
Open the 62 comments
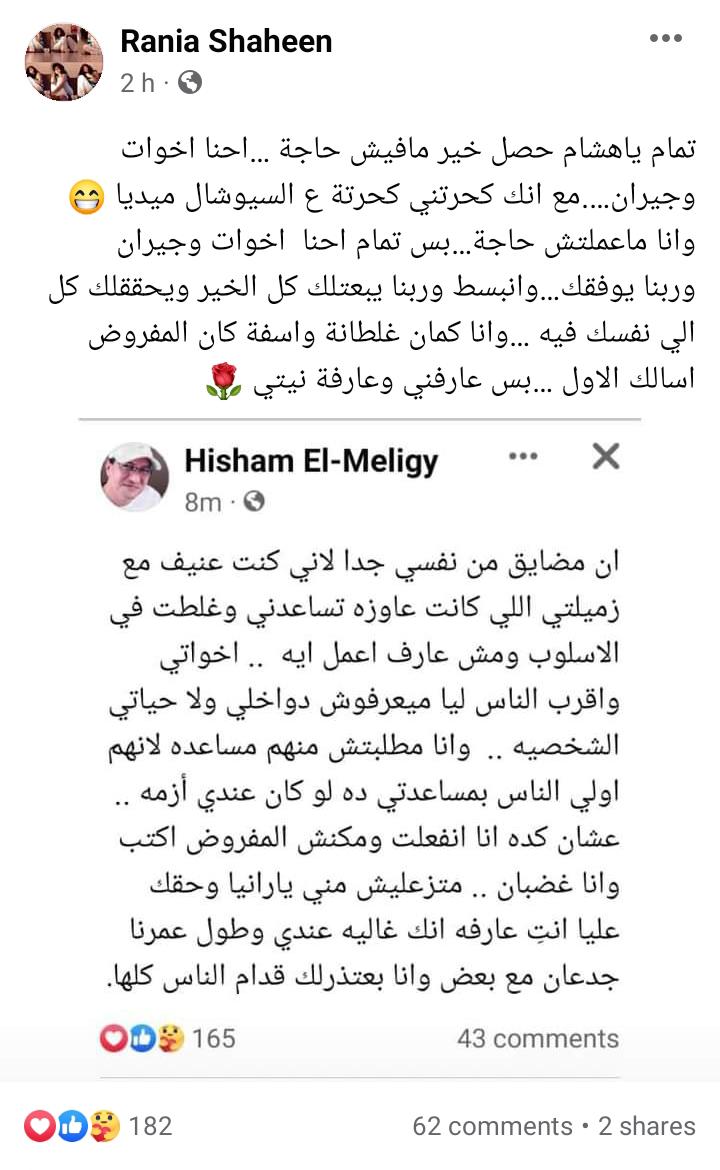click(492, 1126)
